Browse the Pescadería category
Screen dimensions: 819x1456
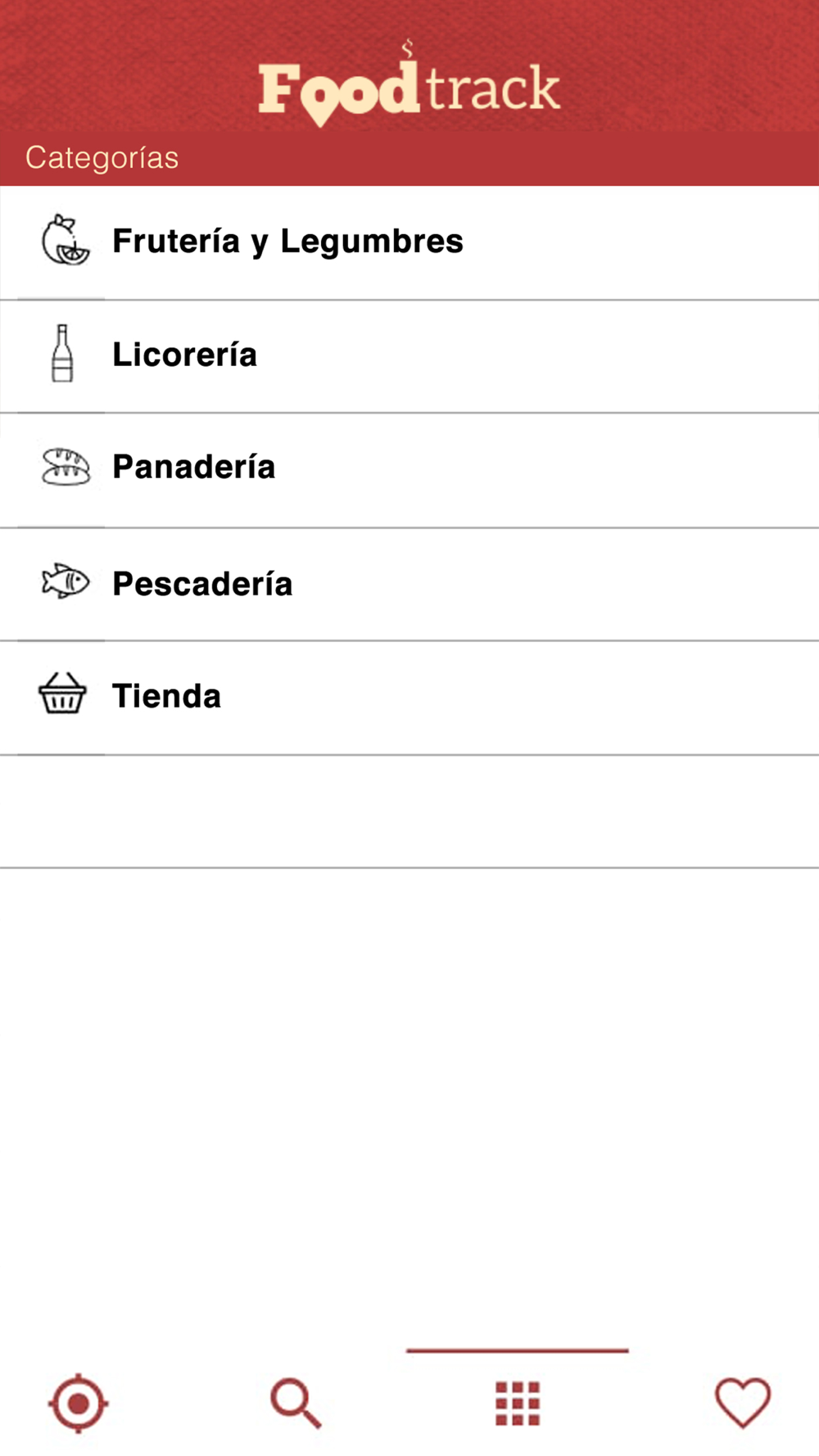click(409, 584)
